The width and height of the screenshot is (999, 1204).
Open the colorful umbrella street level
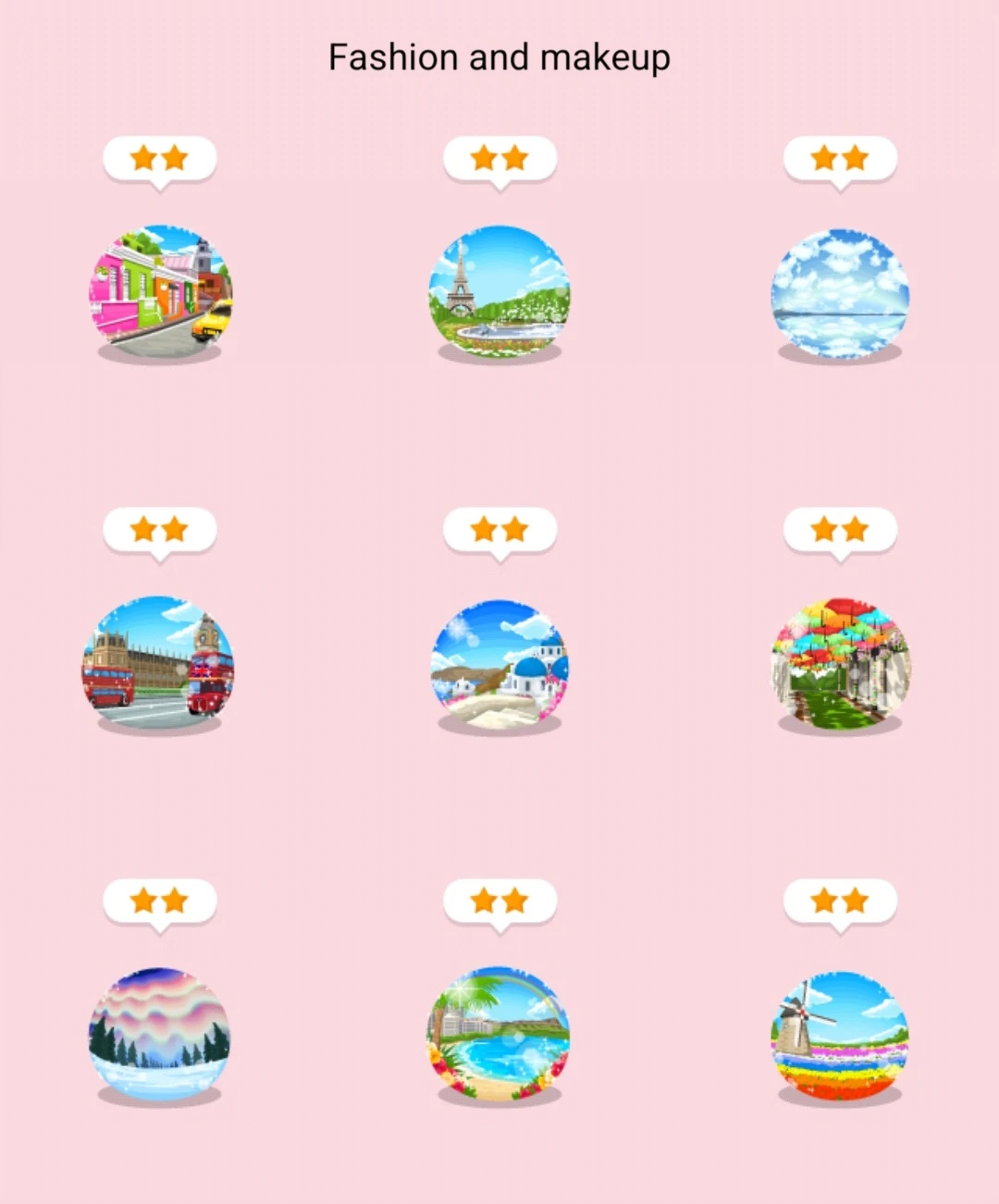point(839,661)
